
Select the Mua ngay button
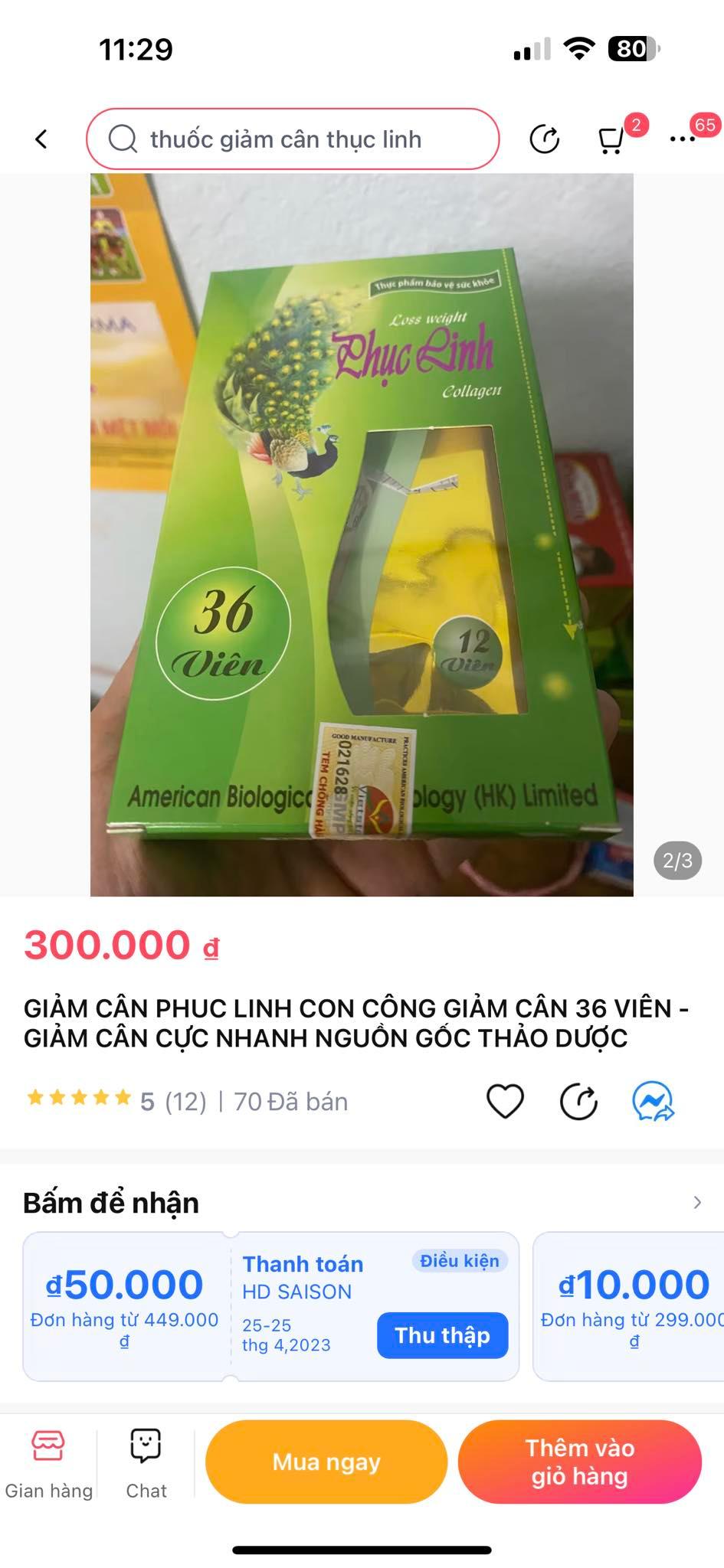click(326, 1462)
